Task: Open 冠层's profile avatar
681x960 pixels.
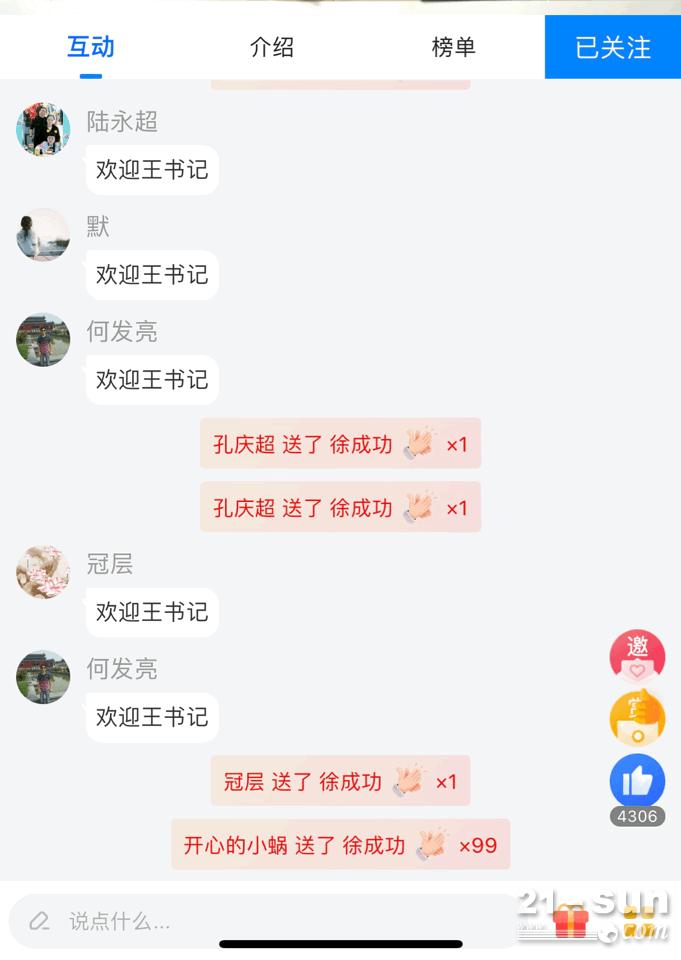Action: tap(43, 572)
